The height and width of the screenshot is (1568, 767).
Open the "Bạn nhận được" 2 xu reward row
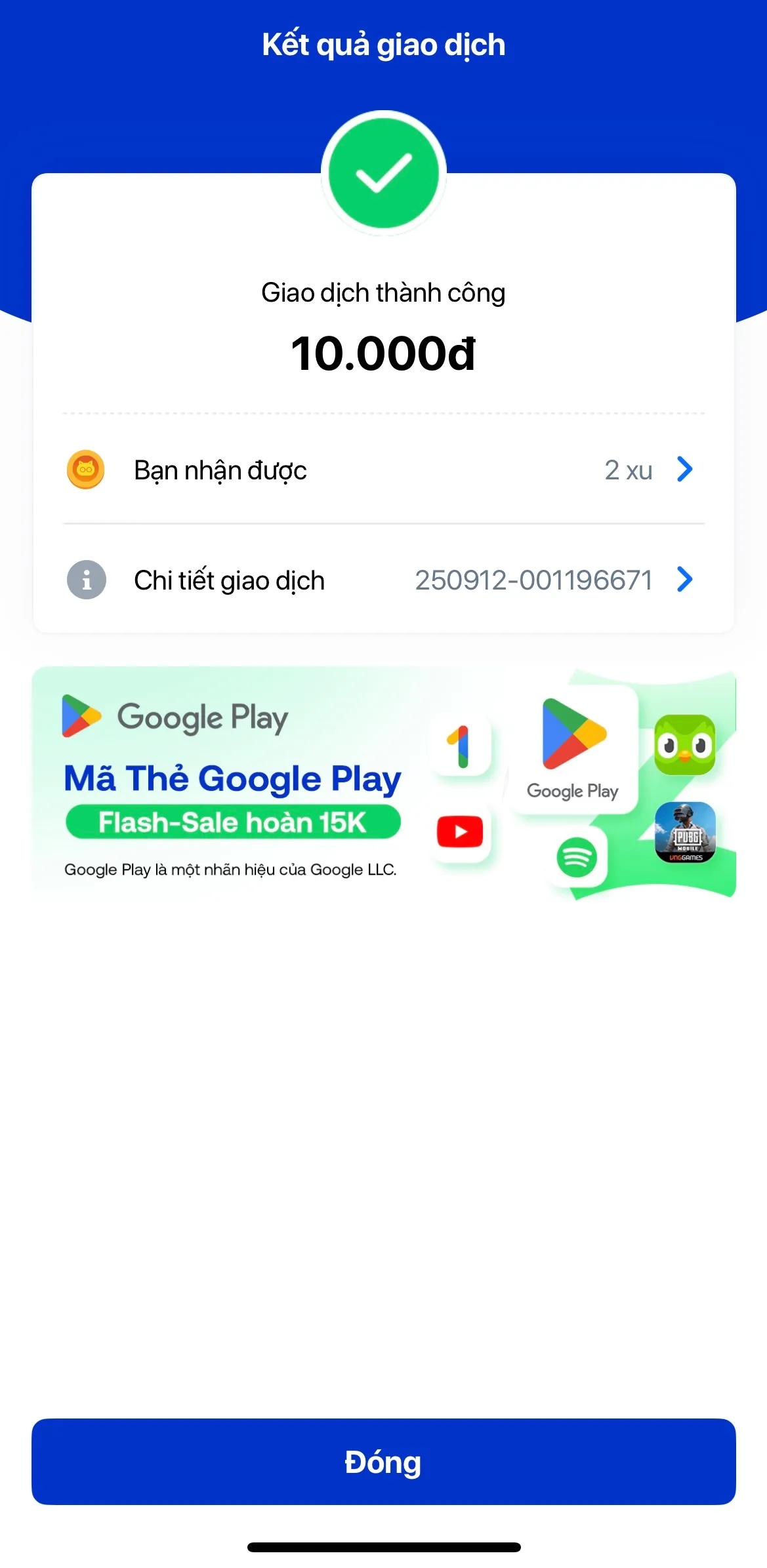pos(383,470)
